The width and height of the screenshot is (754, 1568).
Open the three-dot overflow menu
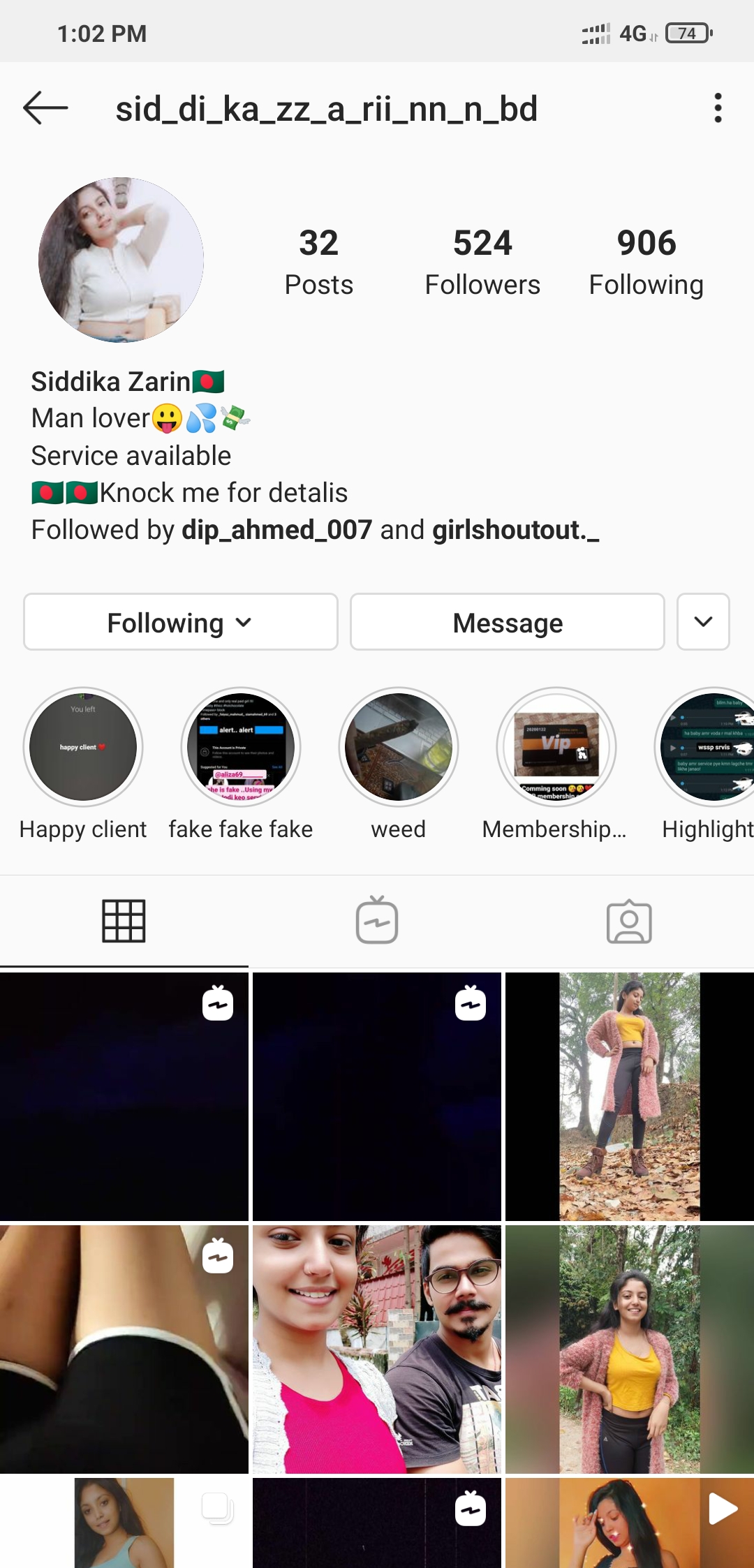tap(717, 108)
